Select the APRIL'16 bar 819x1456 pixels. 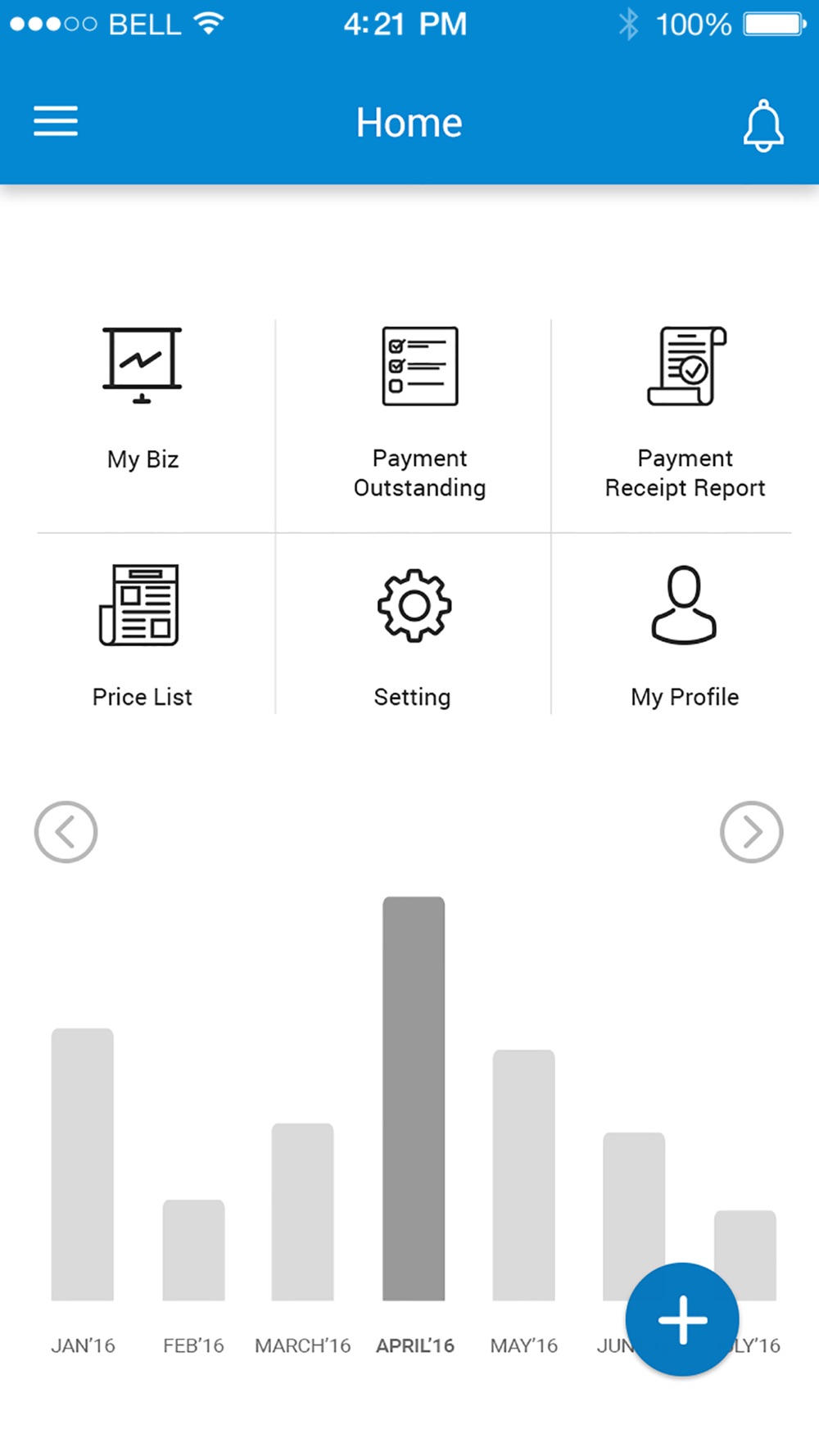point(414,1098)
